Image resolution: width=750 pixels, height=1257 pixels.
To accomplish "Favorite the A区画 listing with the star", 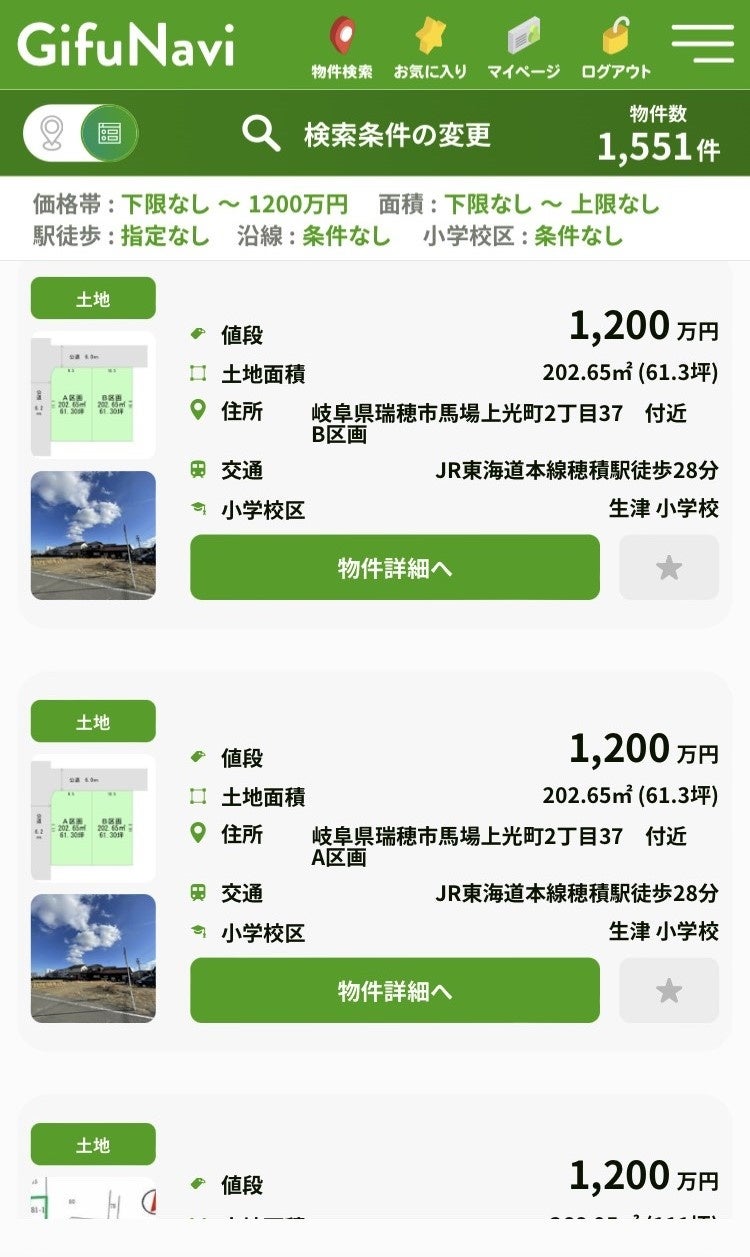I will pos(669,991).
